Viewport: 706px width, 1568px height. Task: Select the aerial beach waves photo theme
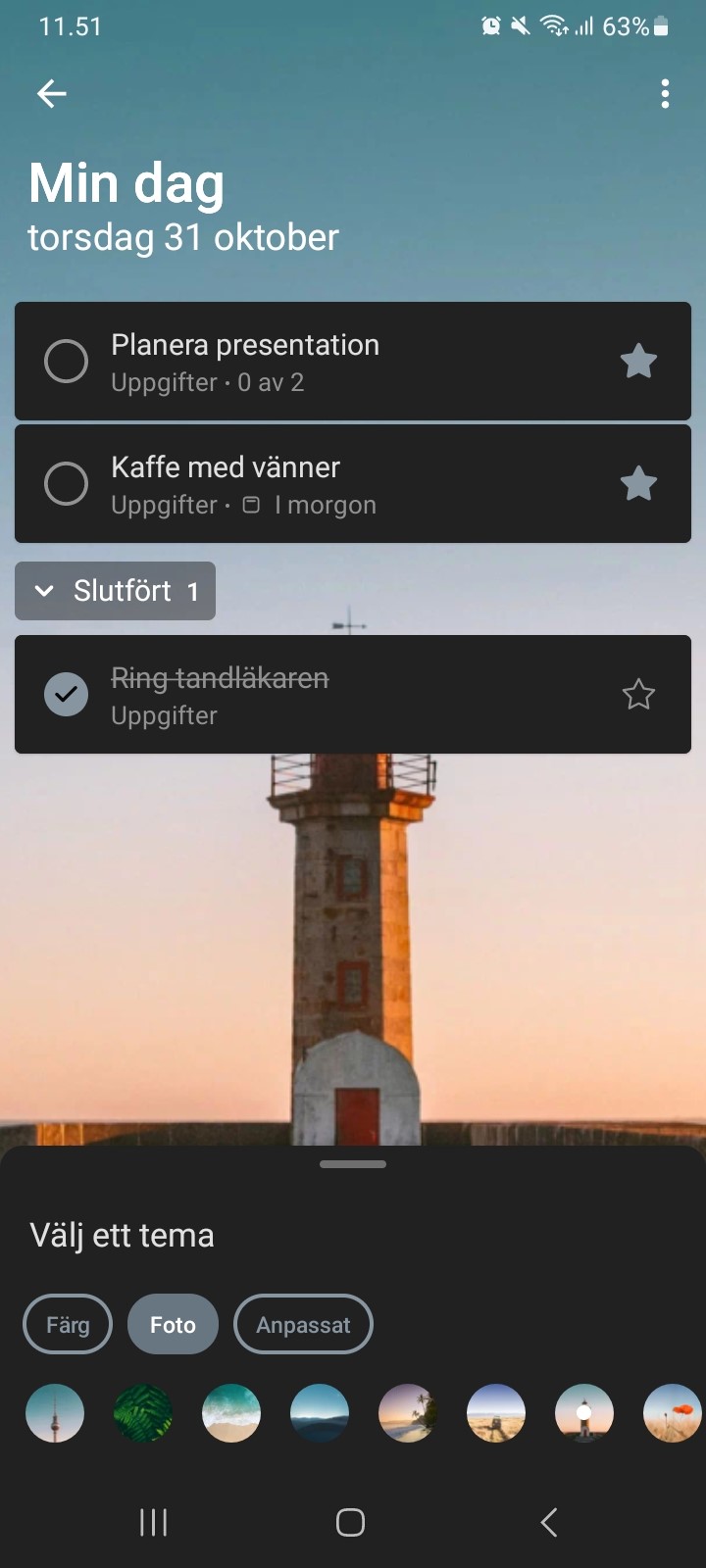click(x=231, y=1413)
